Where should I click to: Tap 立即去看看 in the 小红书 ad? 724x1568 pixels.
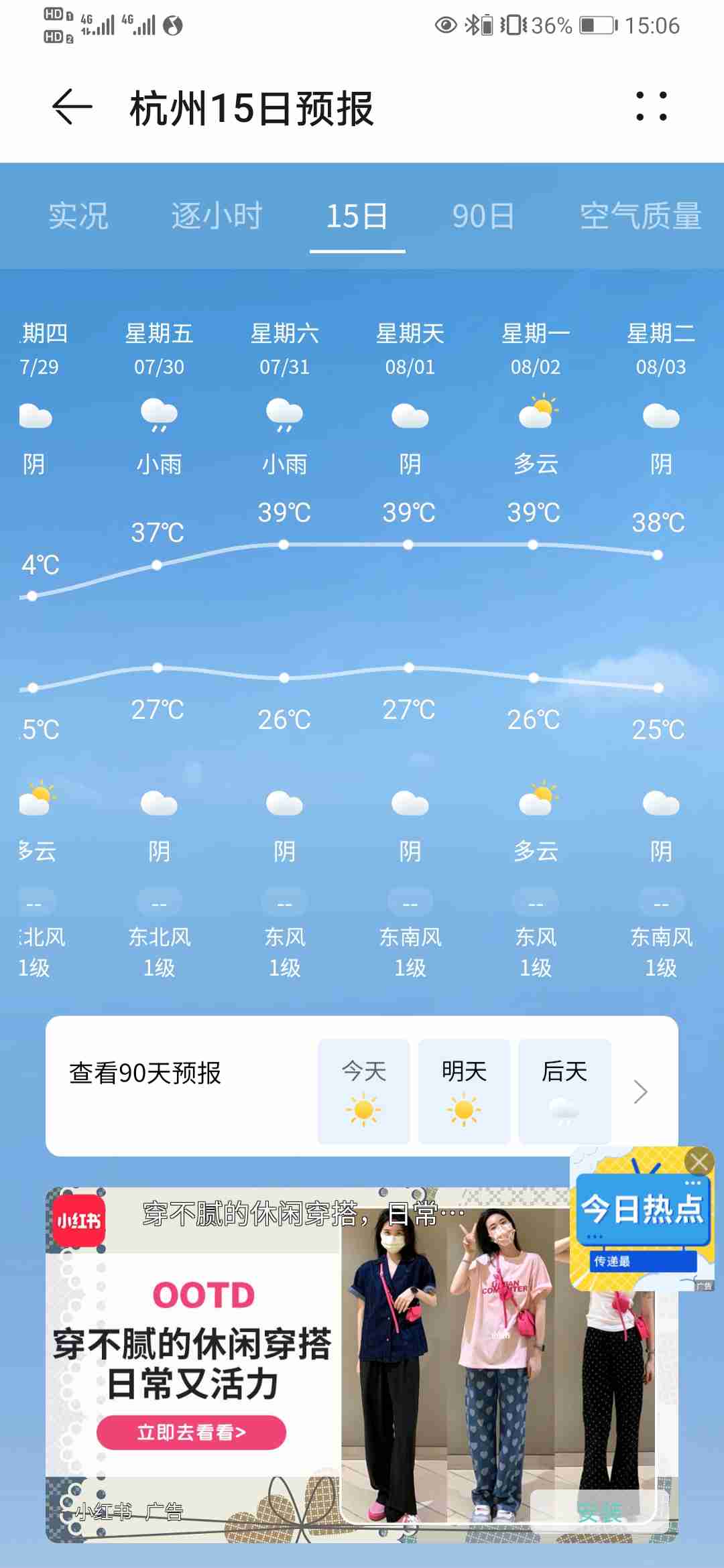(x=192, y=1433)
